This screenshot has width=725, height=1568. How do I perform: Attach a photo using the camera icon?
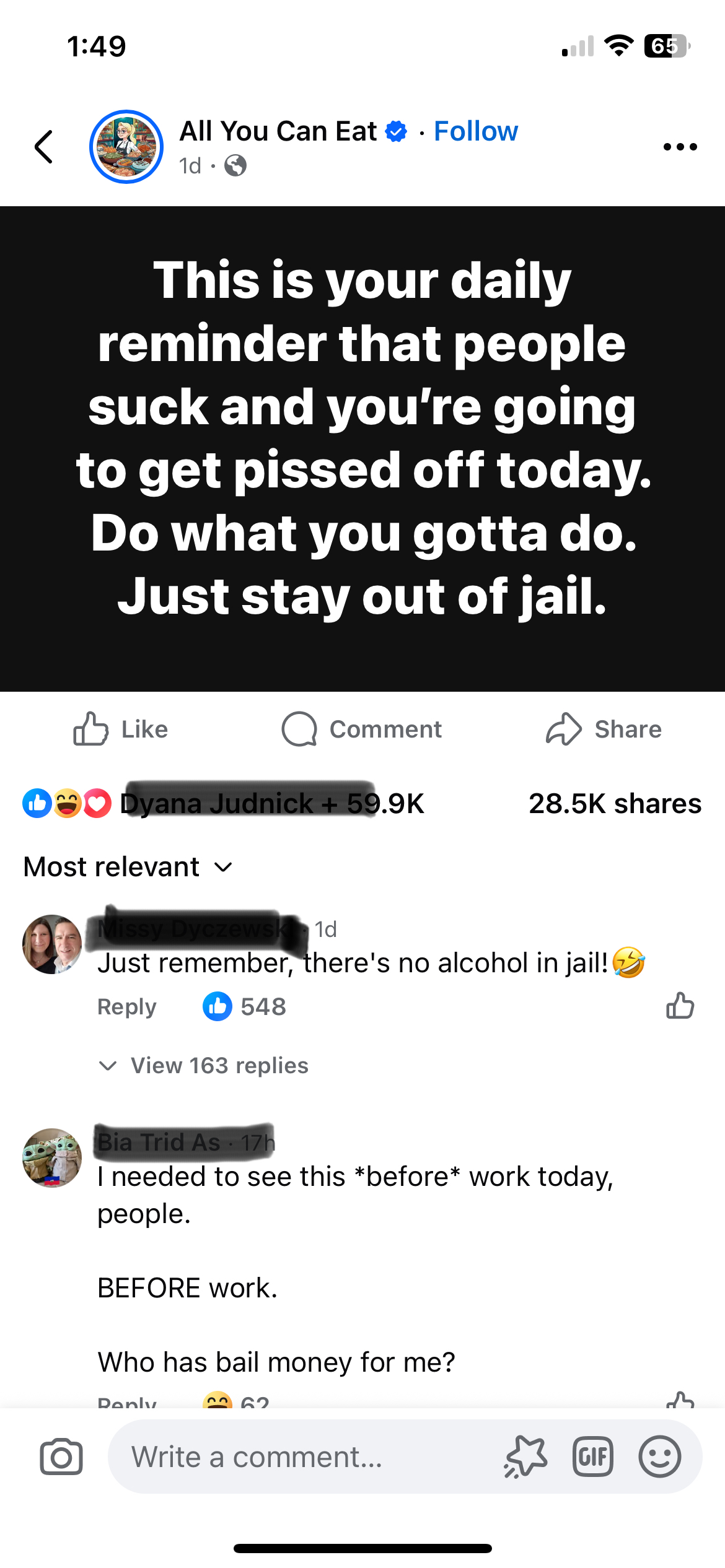(61, 1457)
